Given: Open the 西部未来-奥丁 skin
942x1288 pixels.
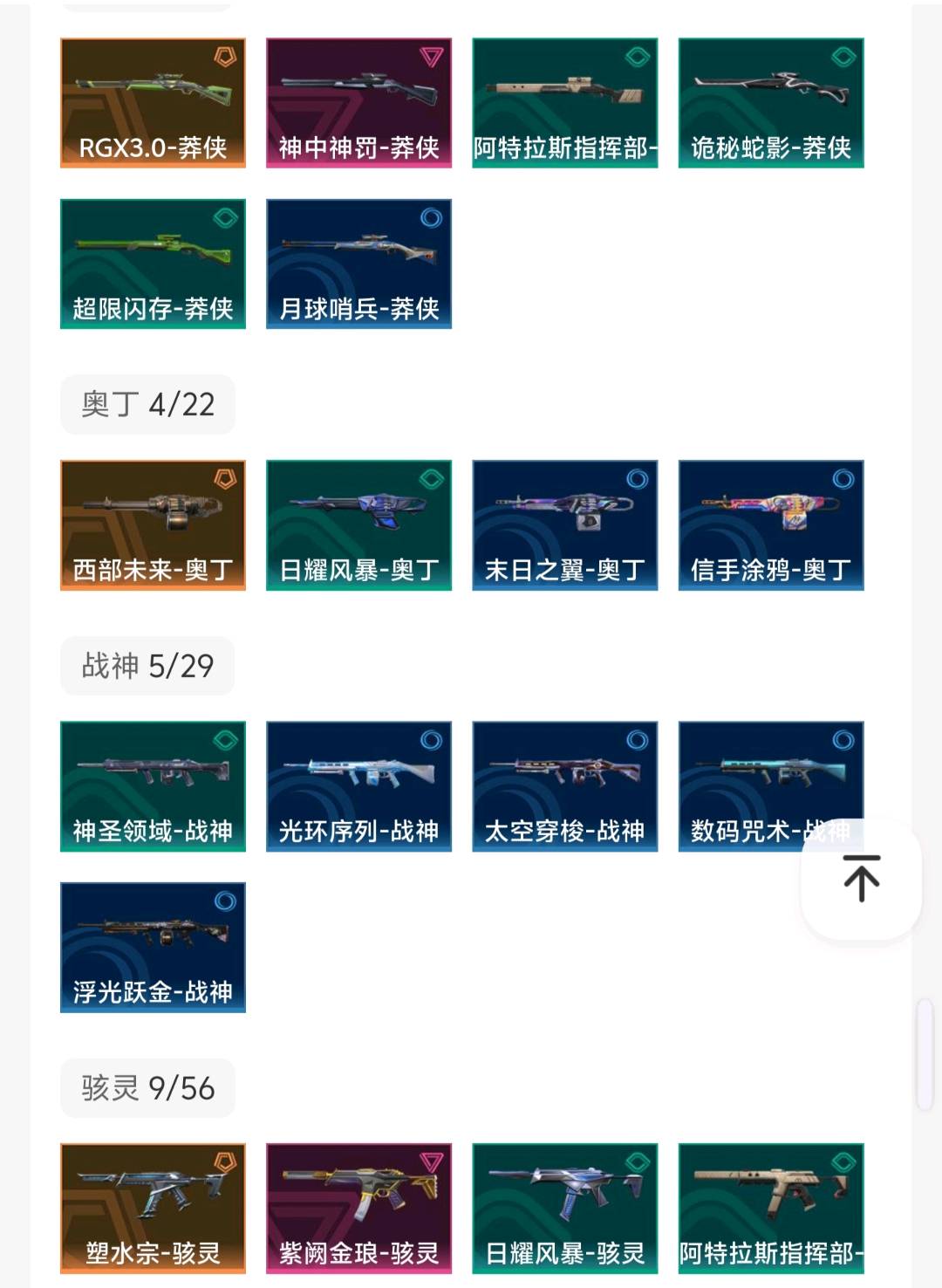Looking at the screenshot, I should (153, 525).
